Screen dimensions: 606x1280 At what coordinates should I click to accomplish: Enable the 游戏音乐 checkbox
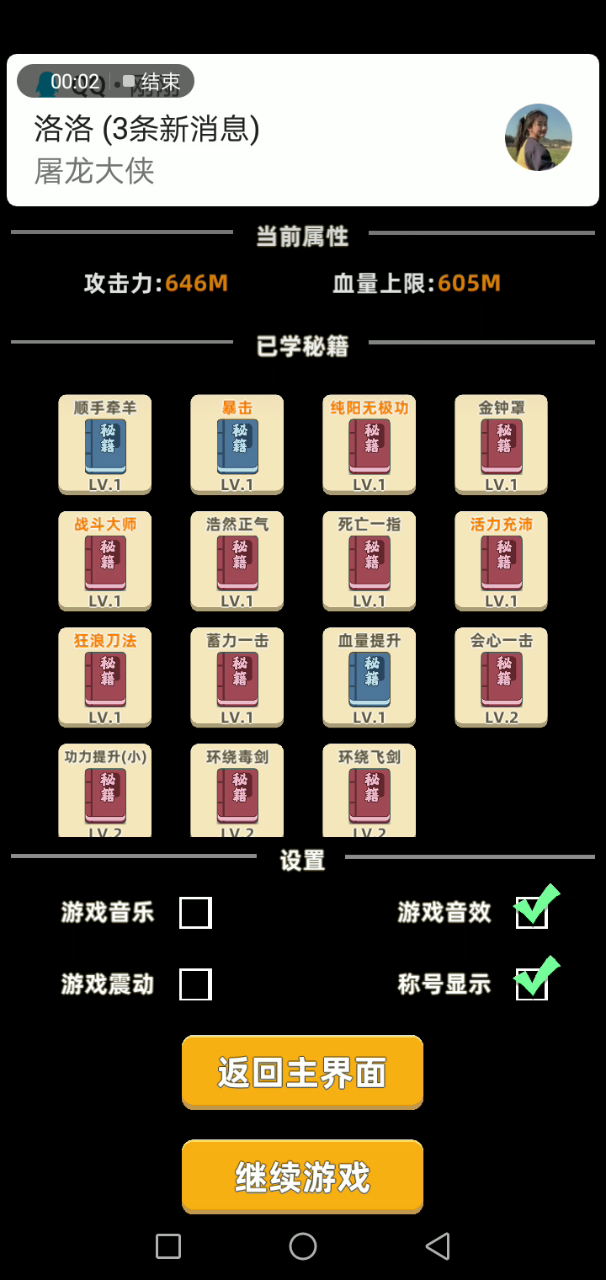(x=195, y=913)
